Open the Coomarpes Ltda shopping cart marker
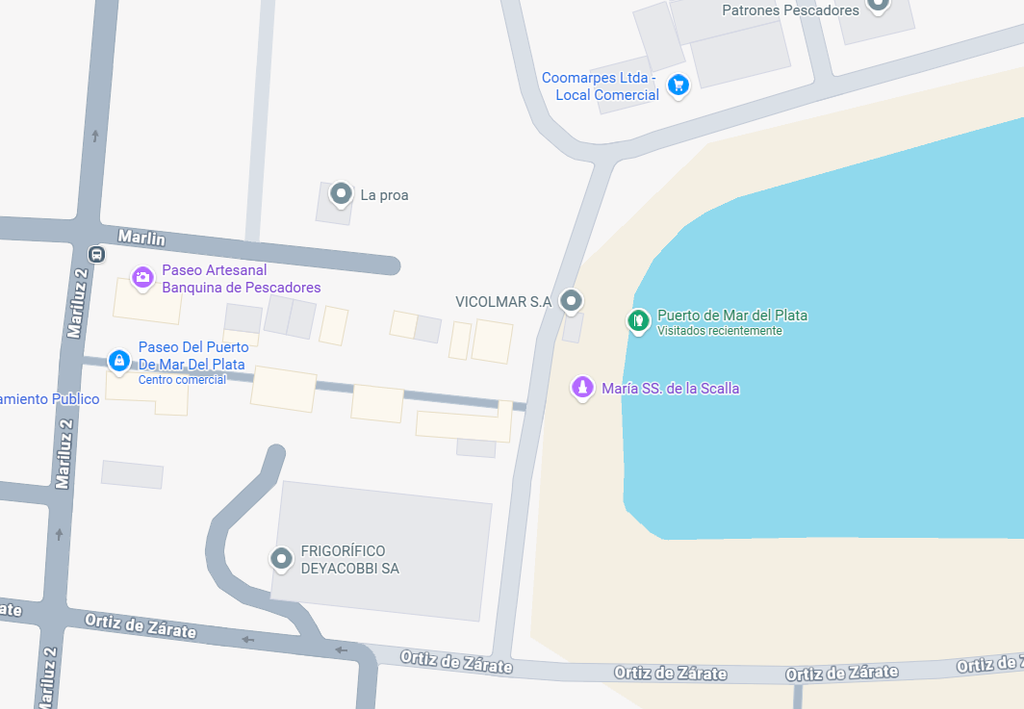The width and height of the screenshot is (1024, 709). [679, 86]
